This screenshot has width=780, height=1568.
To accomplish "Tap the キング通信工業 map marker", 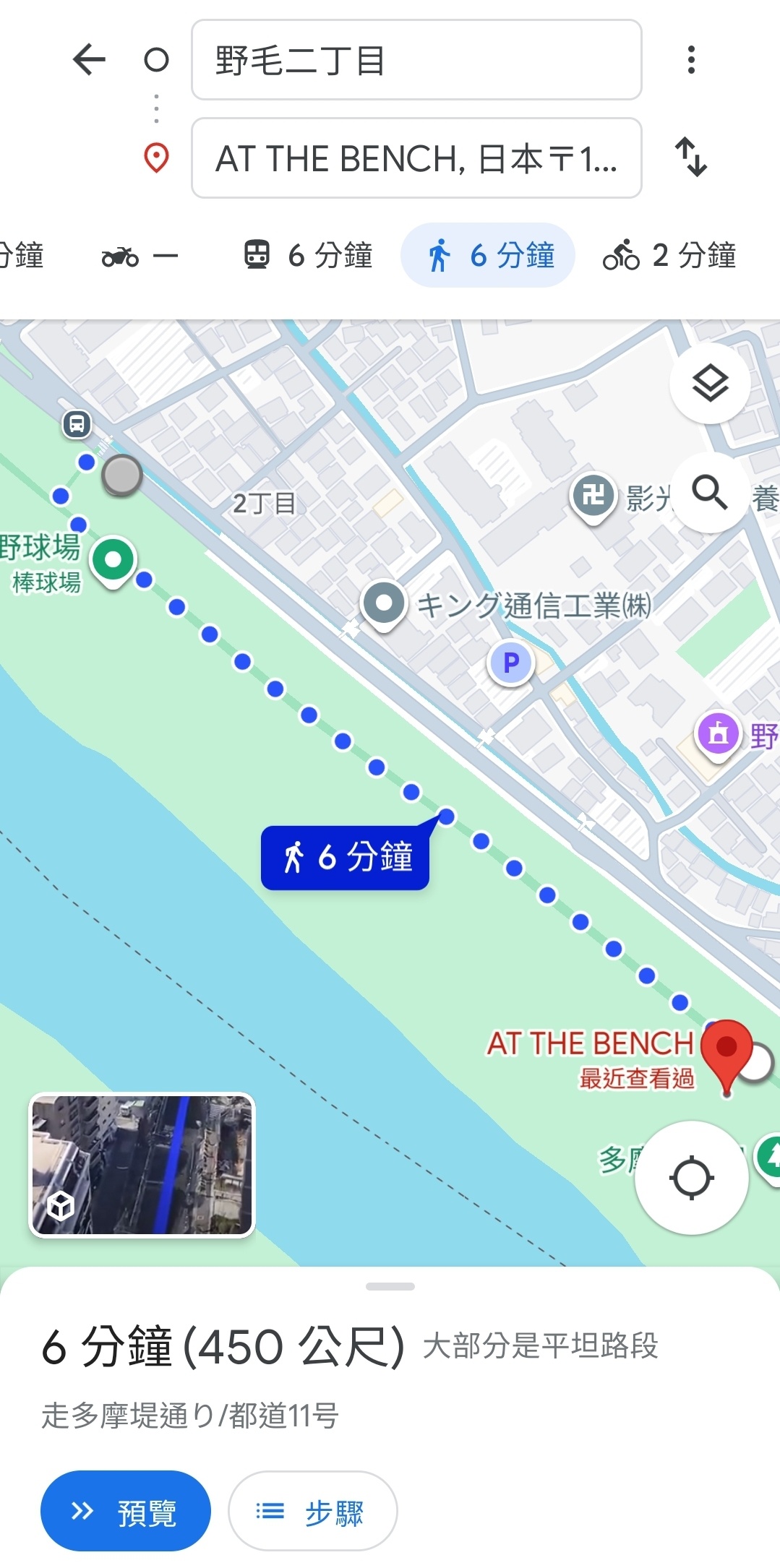I will point(384,603).
